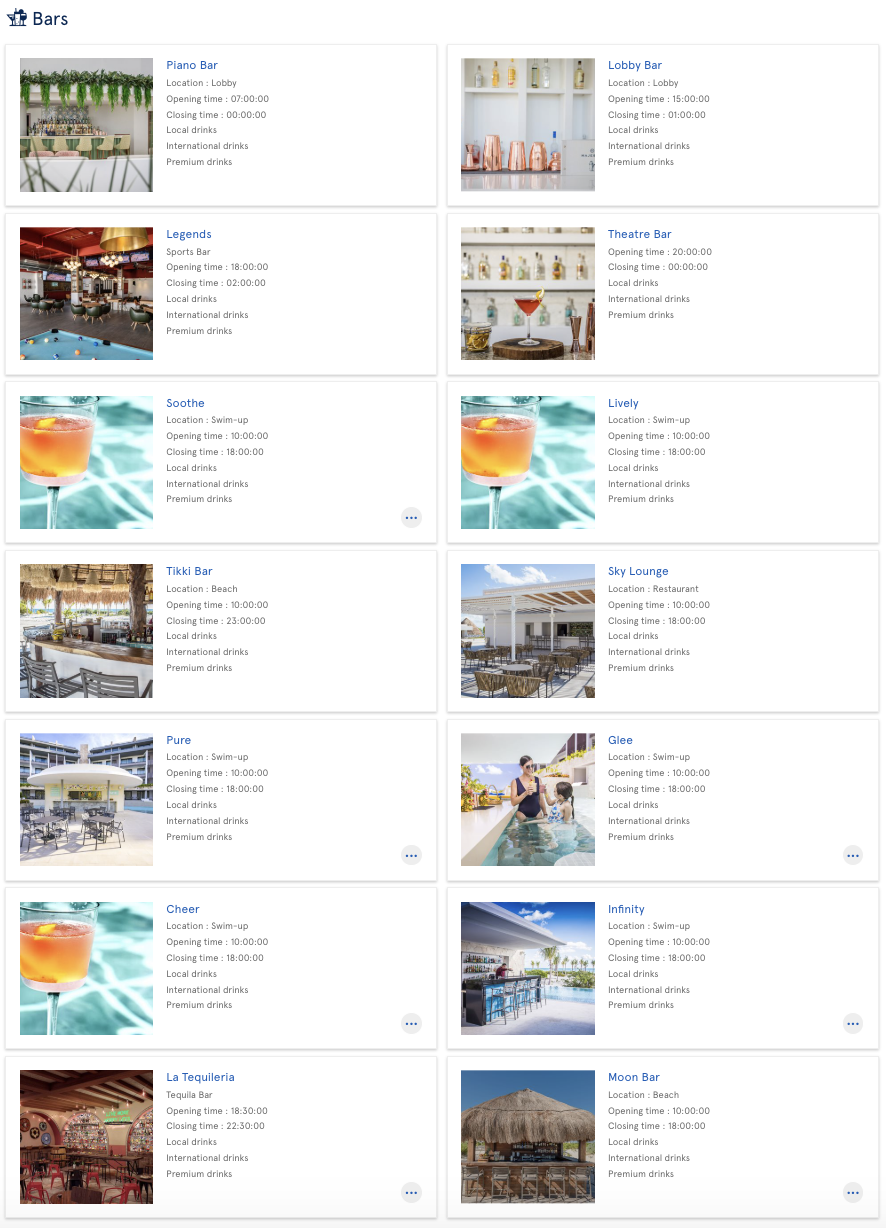Screen dimensions: 886x1228
Task: Open the Legends sports bar title
Action: [189, 235]
